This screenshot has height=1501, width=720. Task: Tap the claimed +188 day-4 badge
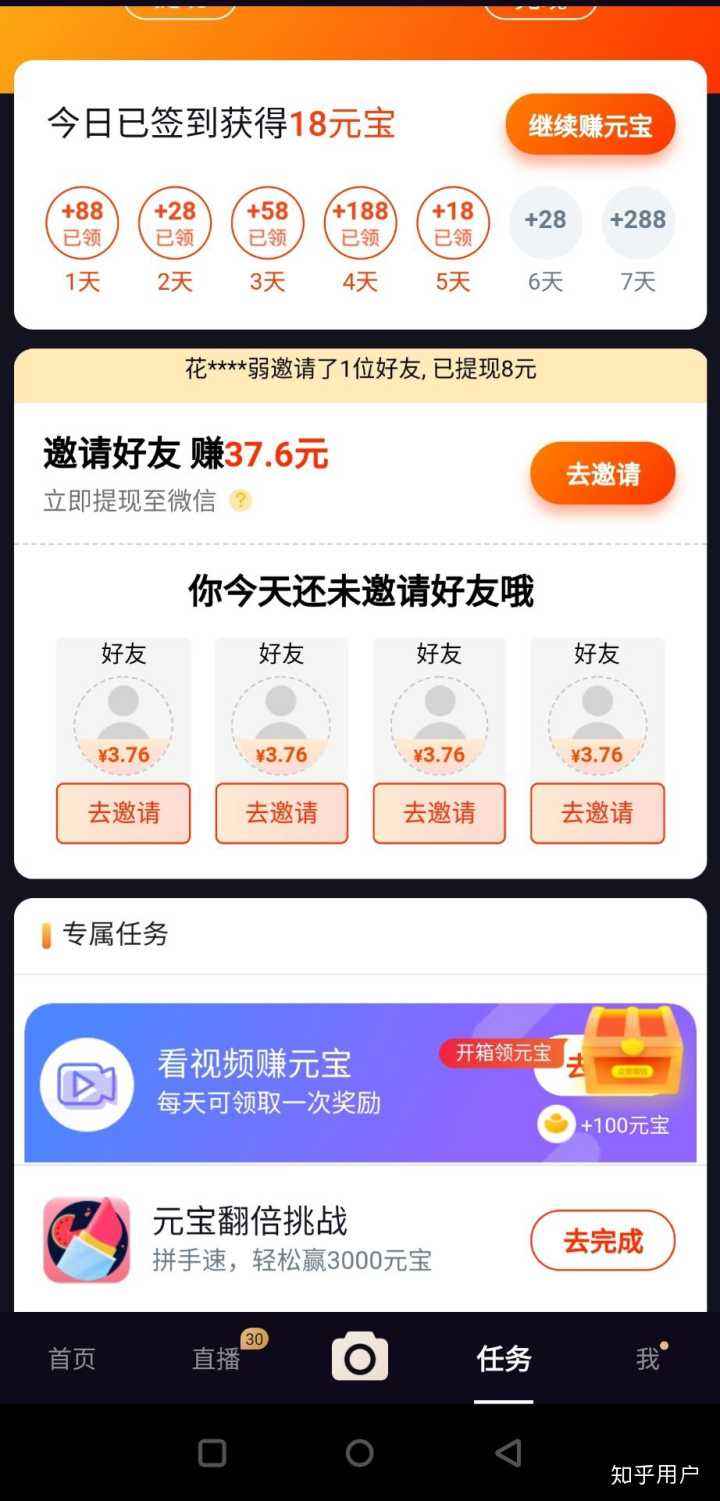360,223
